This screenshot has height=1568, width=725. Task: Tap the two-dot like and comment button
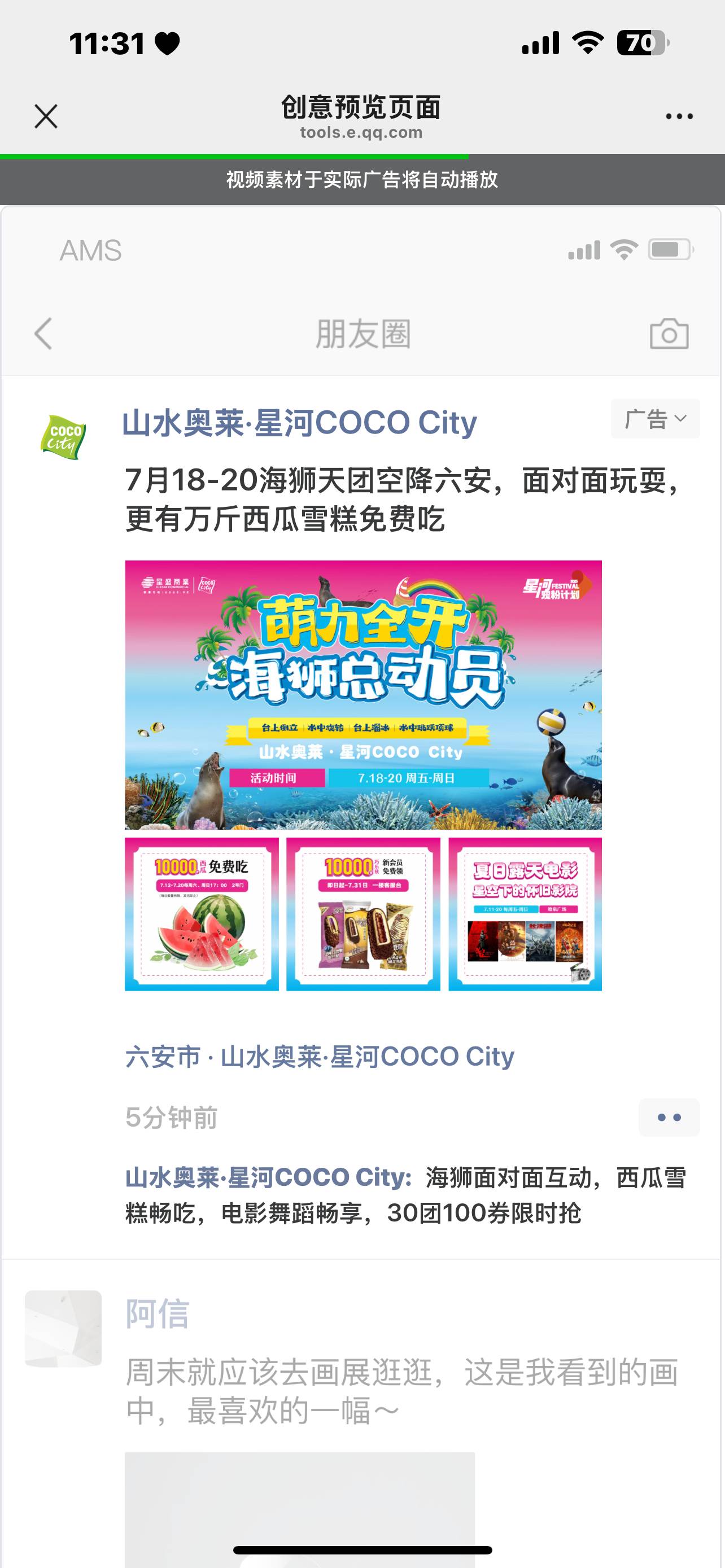[669, 1118]
